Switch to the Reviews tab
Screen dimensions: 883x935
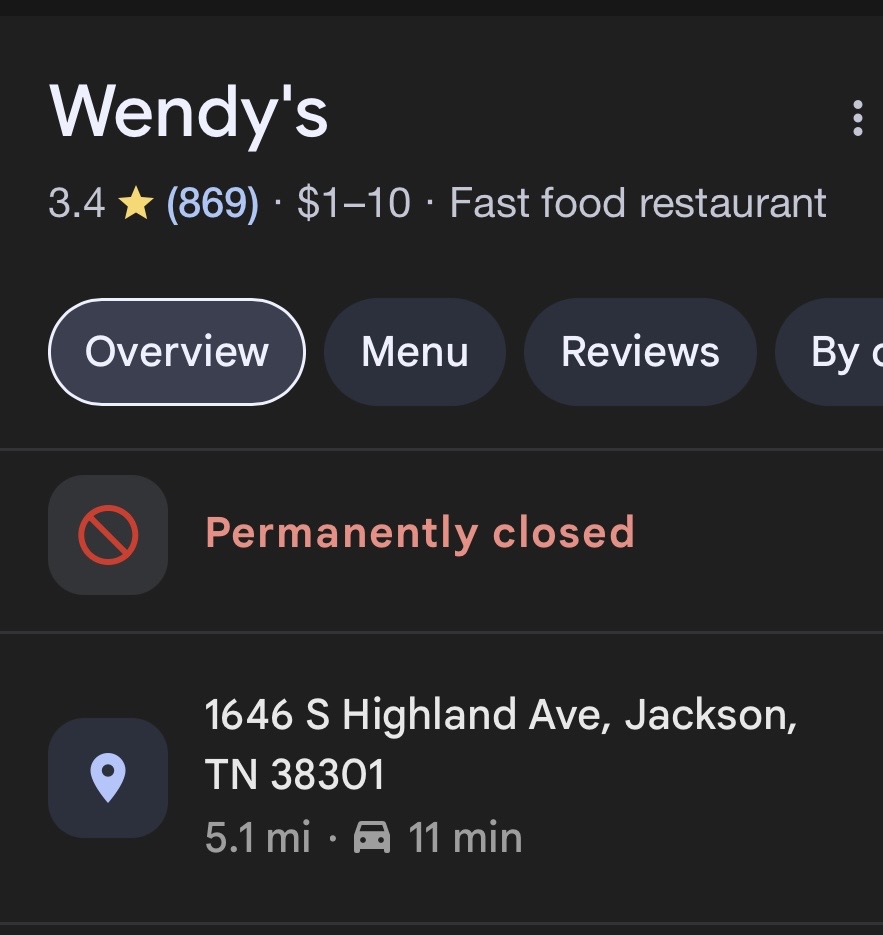tap(640, 352)
